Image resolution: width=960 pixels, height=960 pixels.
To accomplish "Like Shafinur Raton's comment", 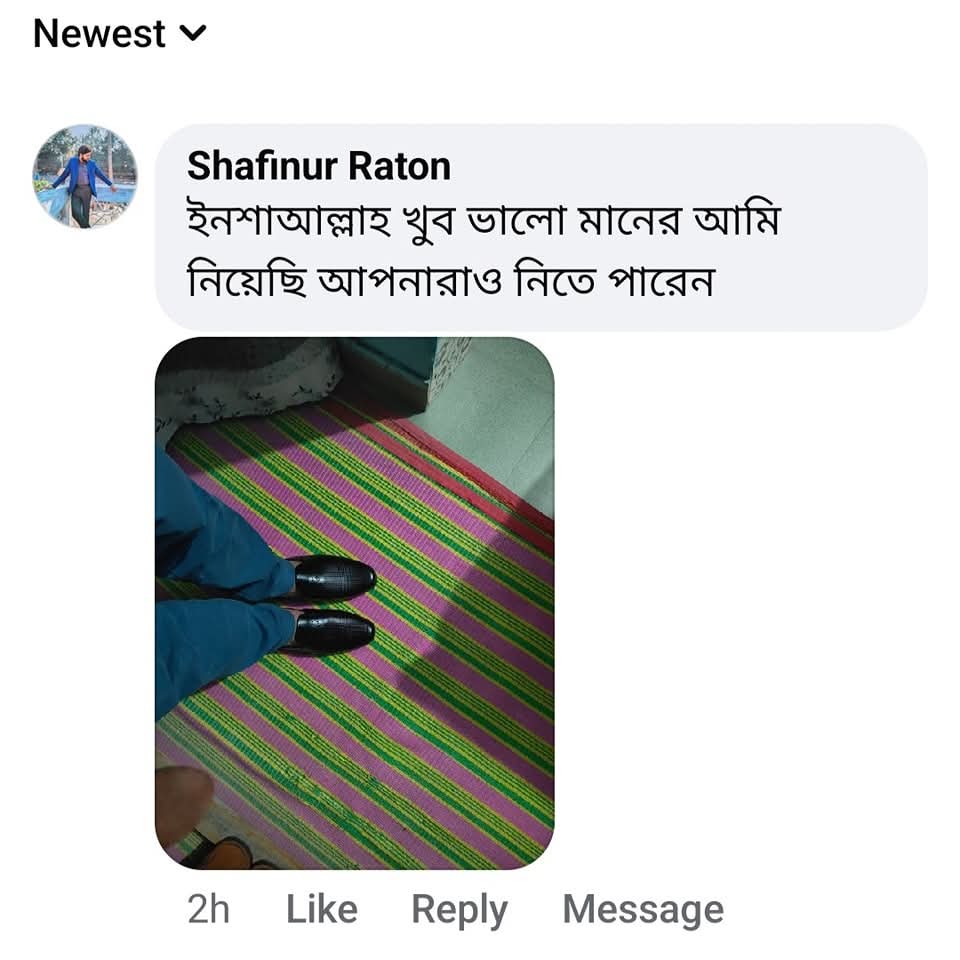I will [x=321, y=910].
